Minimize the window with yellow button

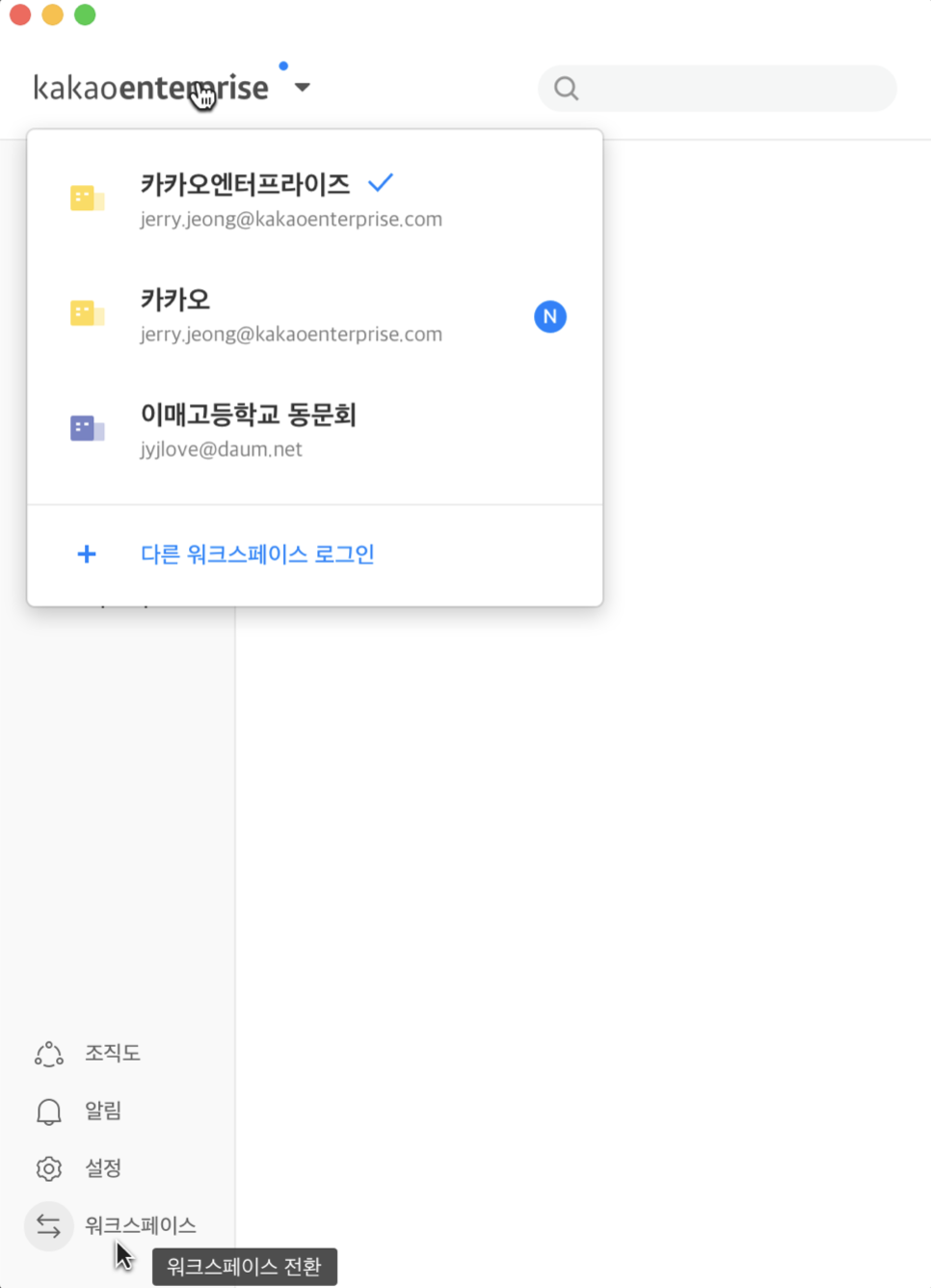53,14
